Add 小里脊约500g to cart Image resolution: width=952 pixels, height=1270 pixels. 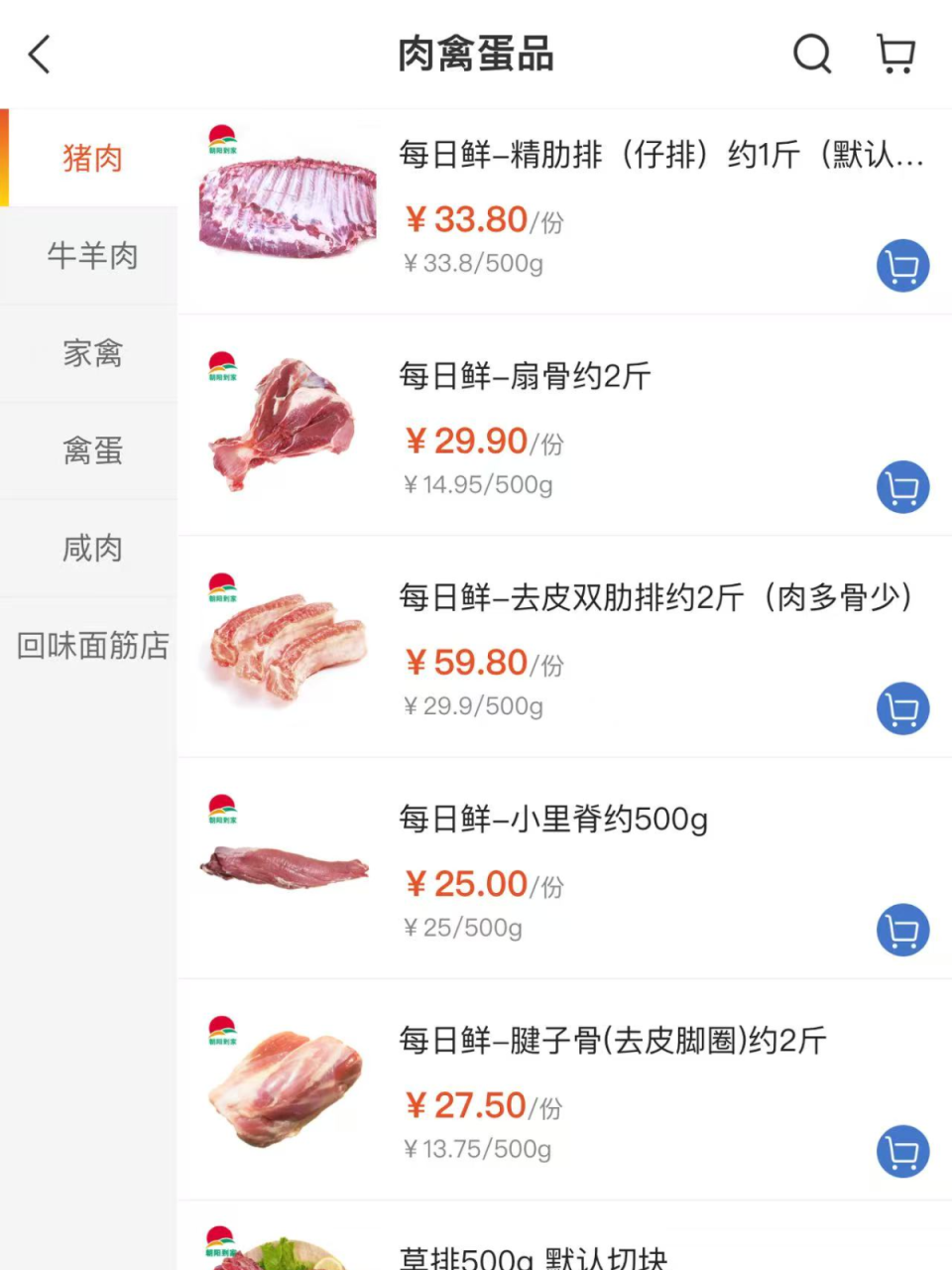point(902,931)
